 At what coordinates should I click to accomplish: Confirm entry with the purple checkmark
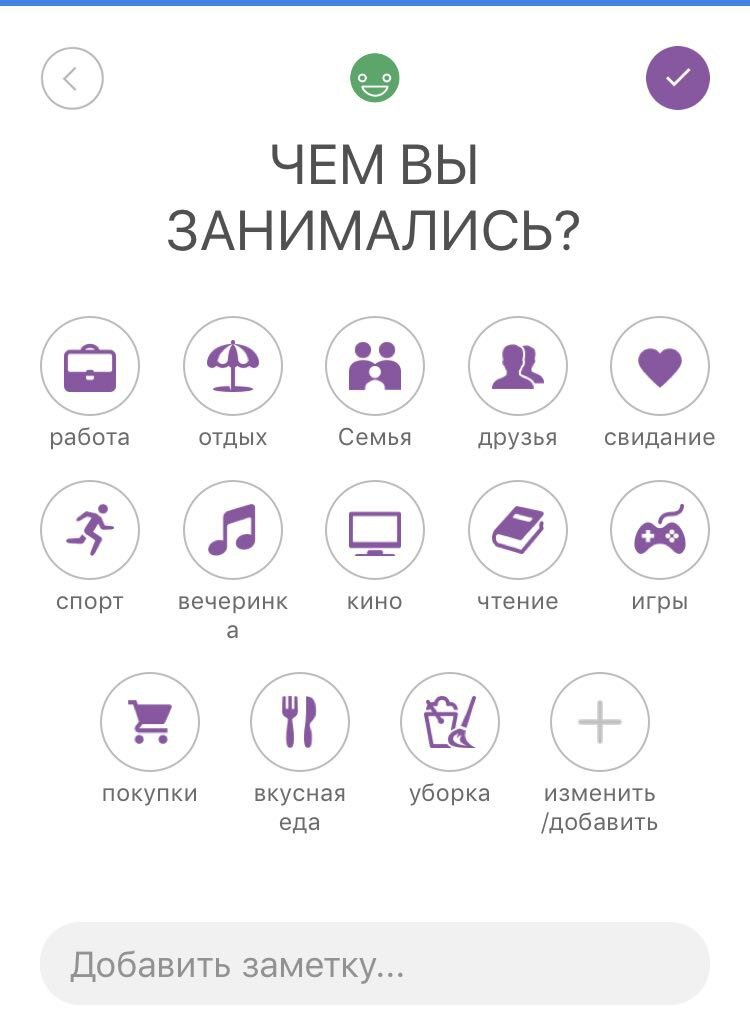(677, 78)
